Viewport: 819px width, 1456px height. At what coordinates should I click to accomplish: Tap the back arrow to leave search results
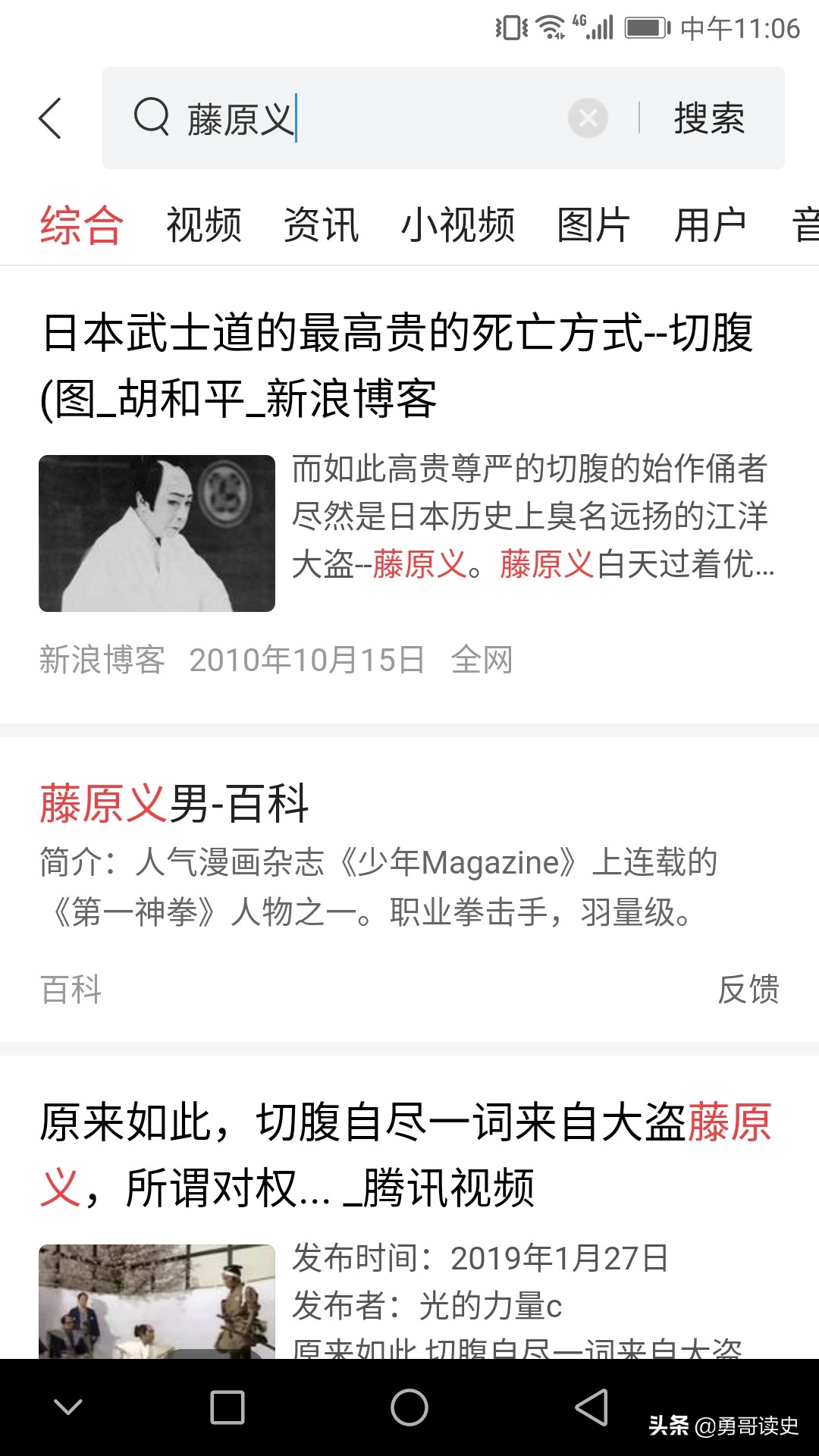pos(50,118)
